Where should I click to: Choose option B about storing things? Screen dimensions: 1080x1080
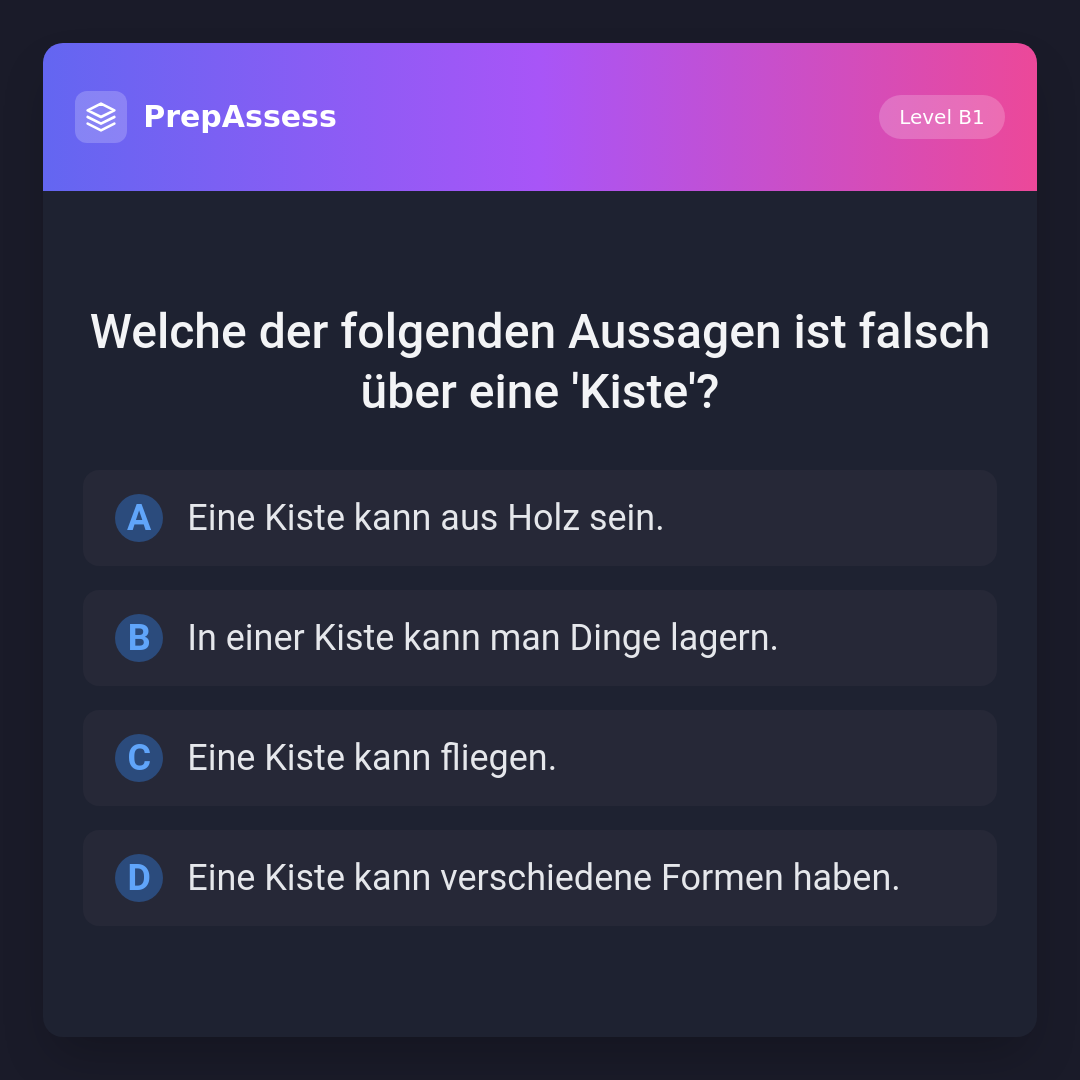click(540, 638)
